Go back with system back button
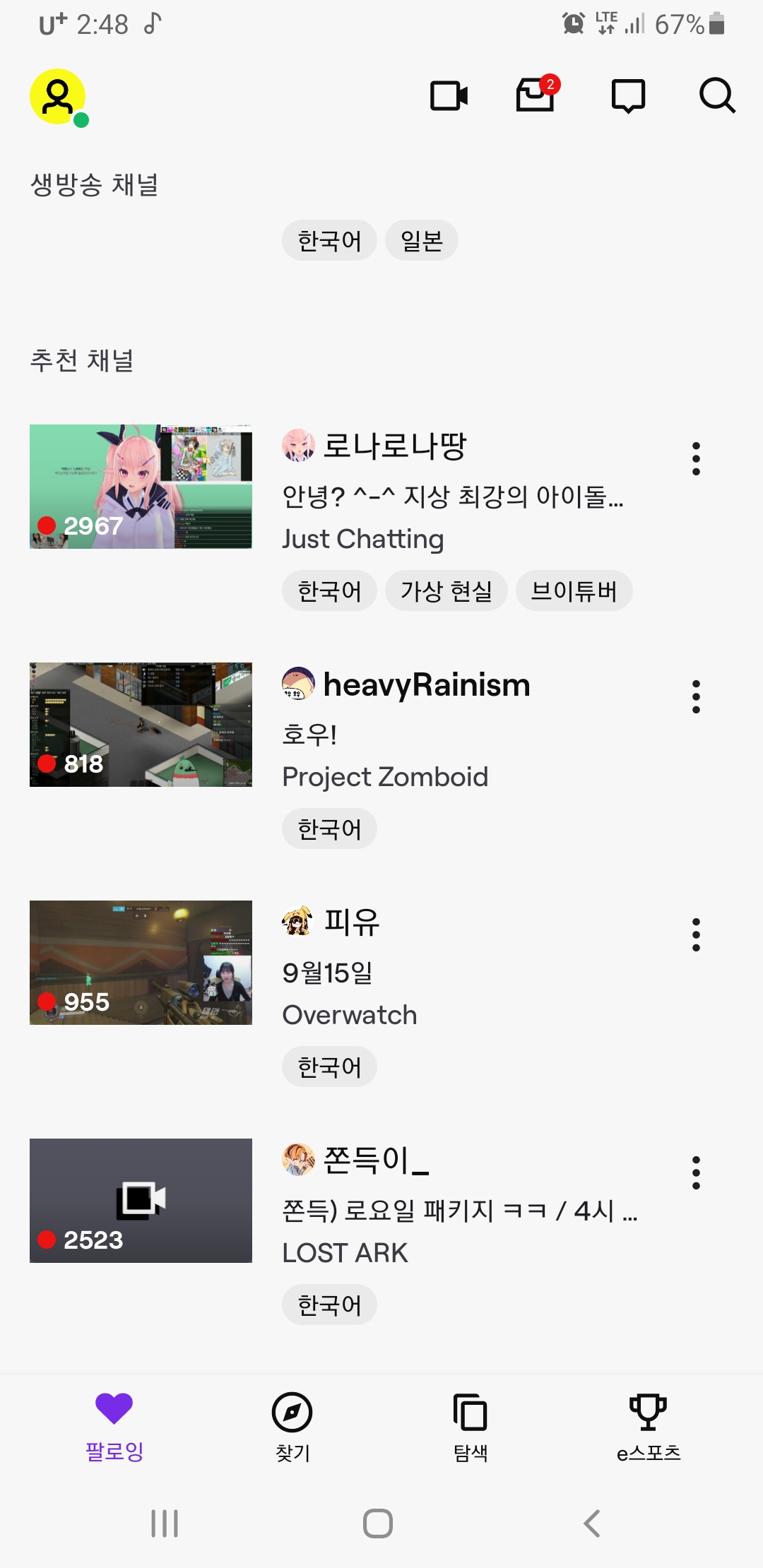Screen dimensions: 763x1568 tap(592, 1524)
